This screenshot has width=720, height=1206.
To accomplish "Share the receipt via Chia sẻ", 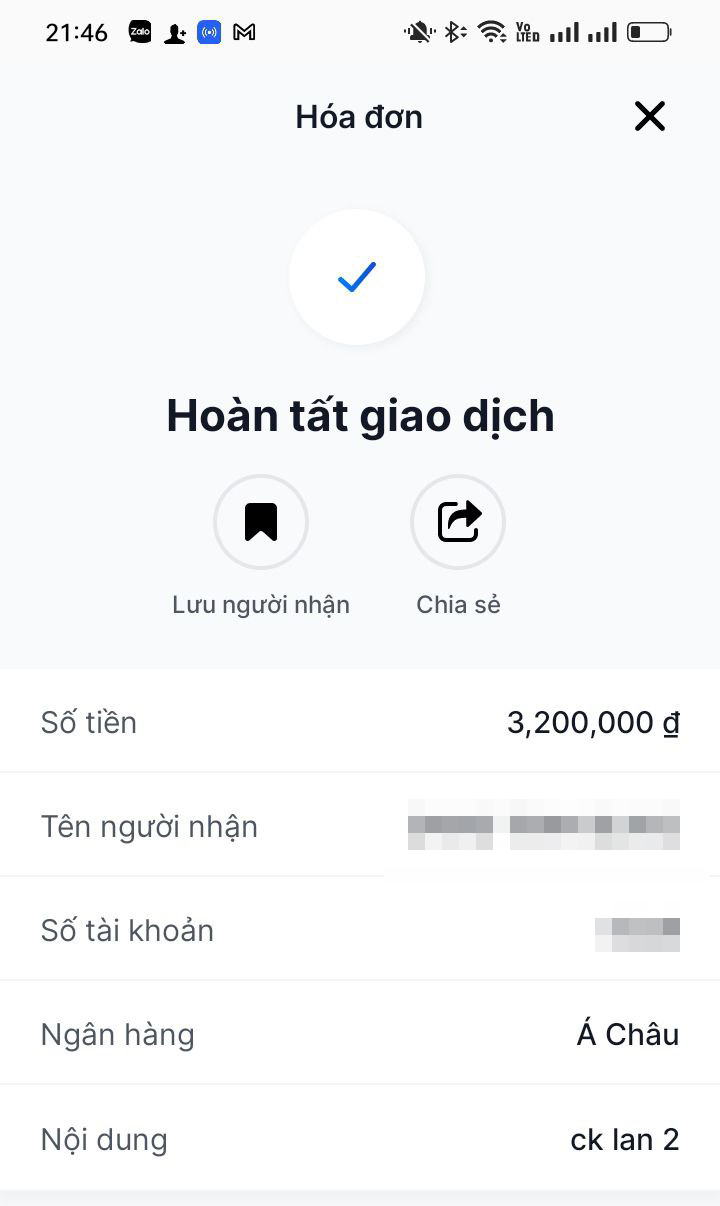I will point(458,522).
